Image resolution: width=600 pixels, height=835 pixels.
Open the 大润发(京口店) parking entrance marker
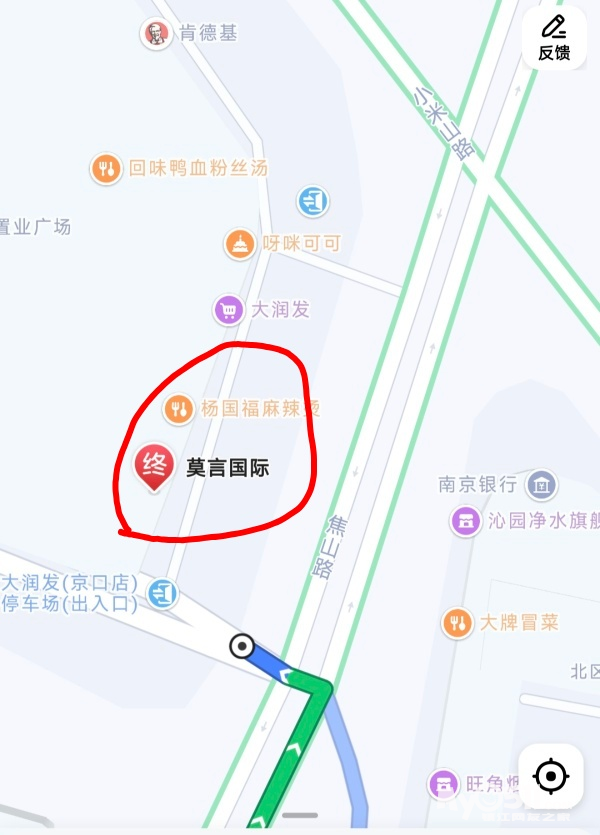pyautogui.click(x=161, y=594)
